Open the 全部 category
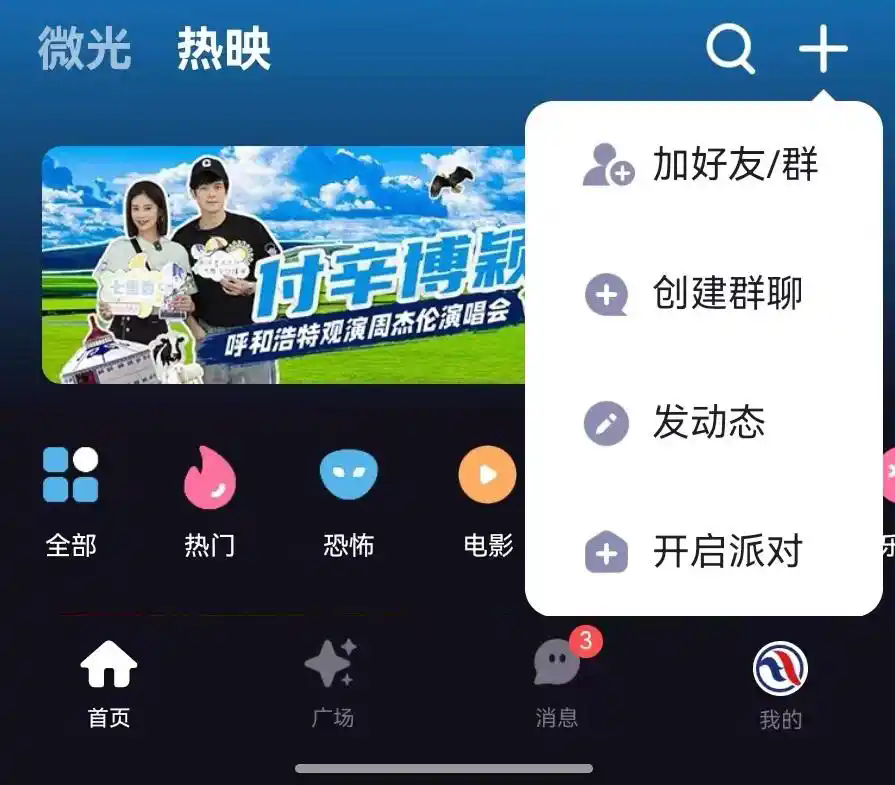 pyautogui.click(x=71, y=500)
